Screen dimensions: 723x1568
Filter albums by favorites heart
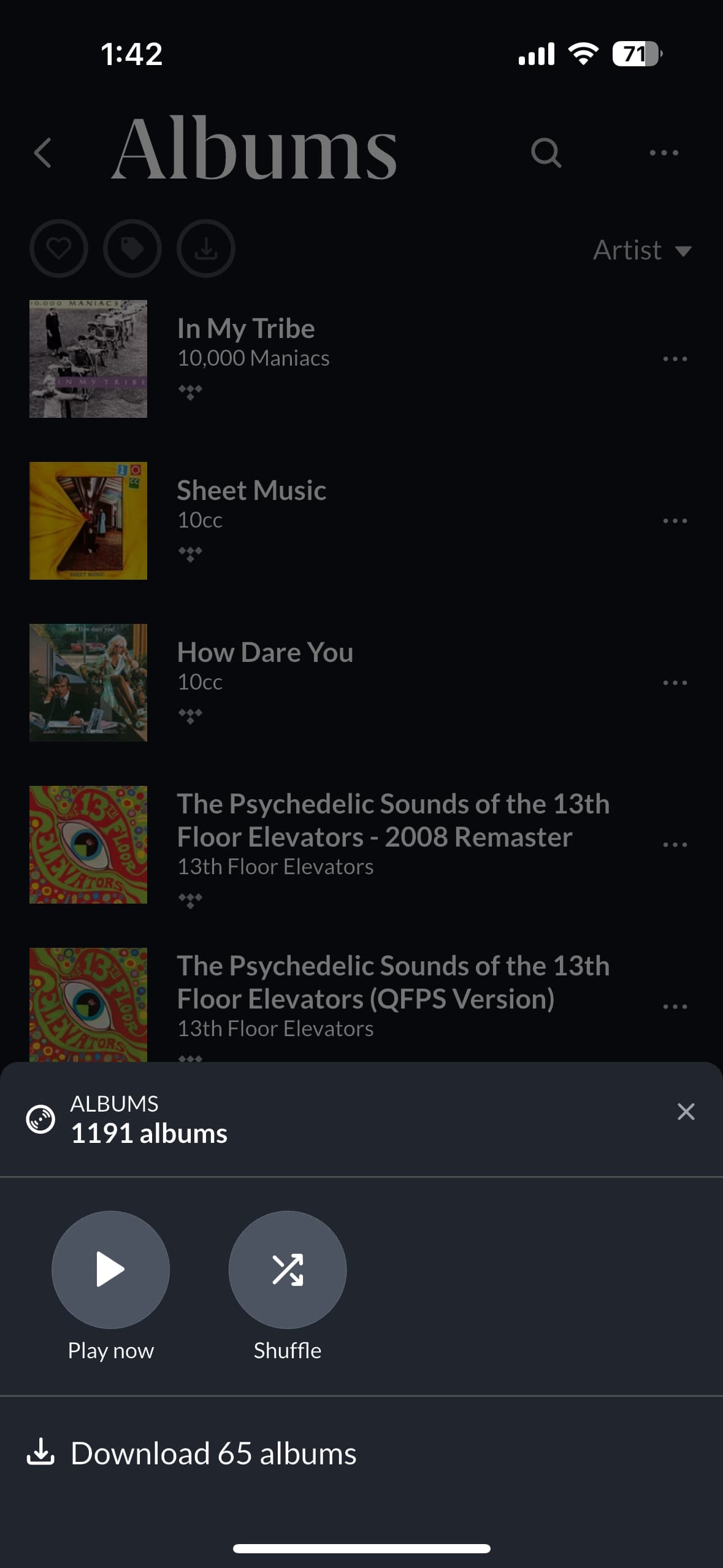pyautogui.click(x=59, y=248)
